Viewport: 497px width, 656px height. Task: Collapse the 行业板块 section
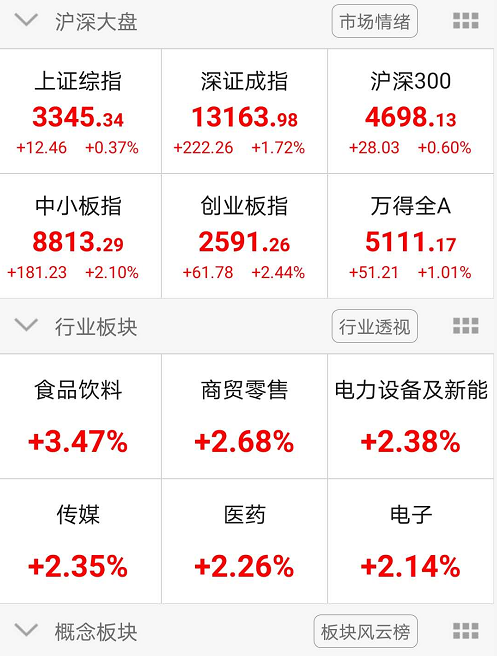(26, 325)
